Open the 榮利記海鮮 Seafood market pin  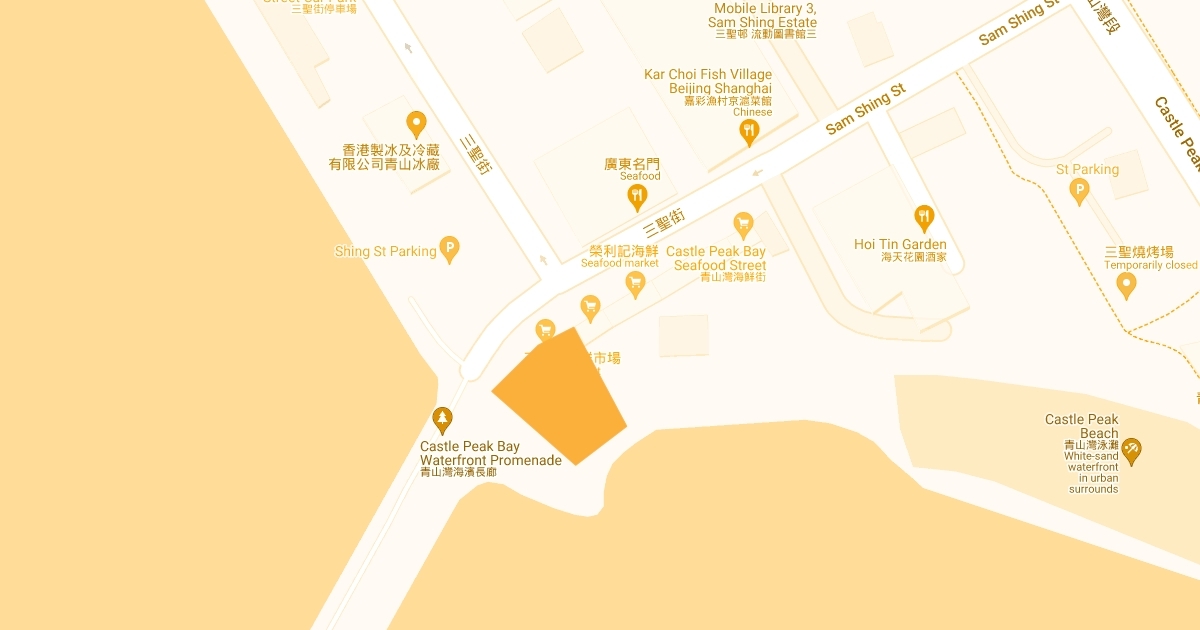click(635, 285)
